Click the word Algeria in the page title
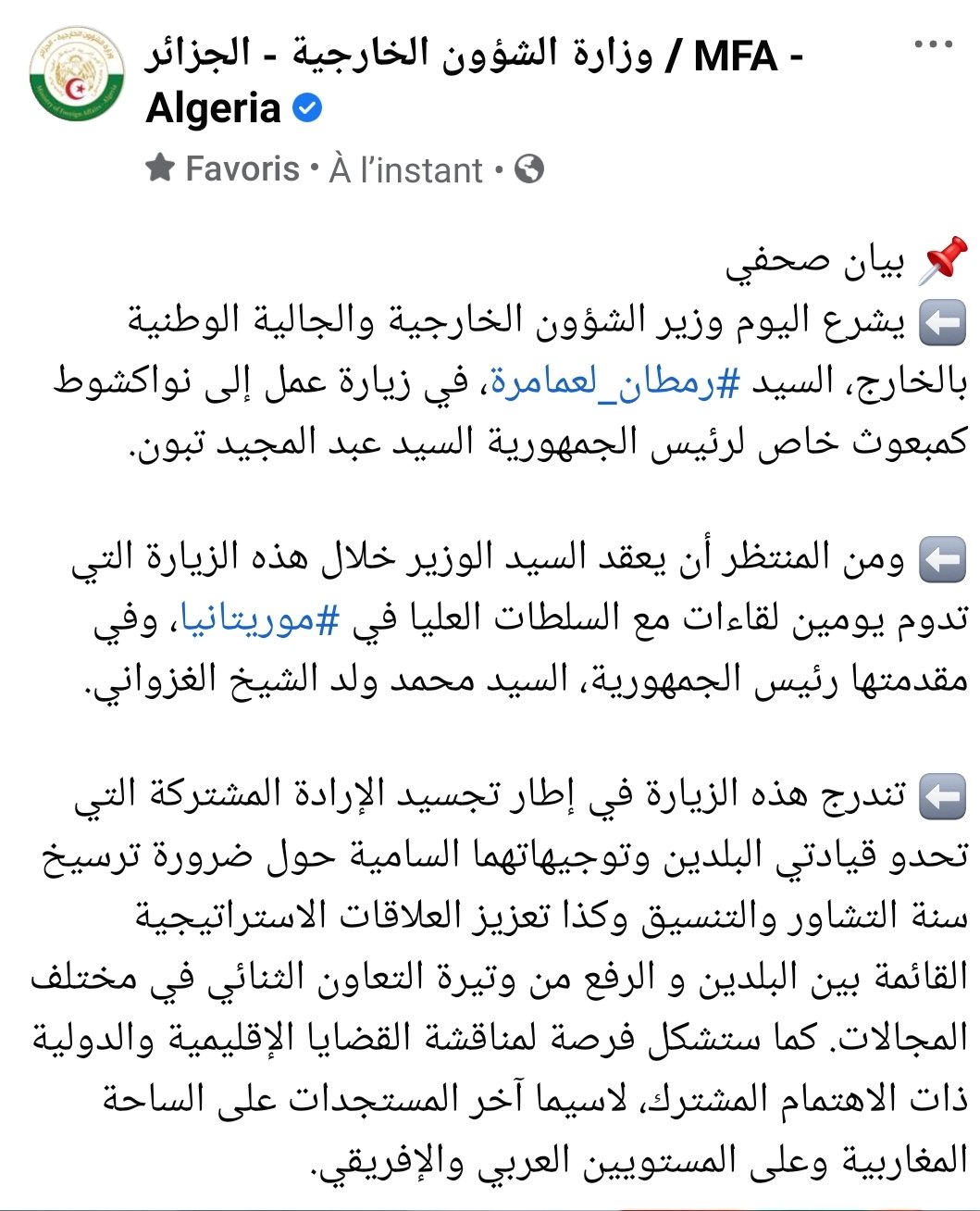The height and width of the screenshot is (1211, 980). click(x=211, y=108)
